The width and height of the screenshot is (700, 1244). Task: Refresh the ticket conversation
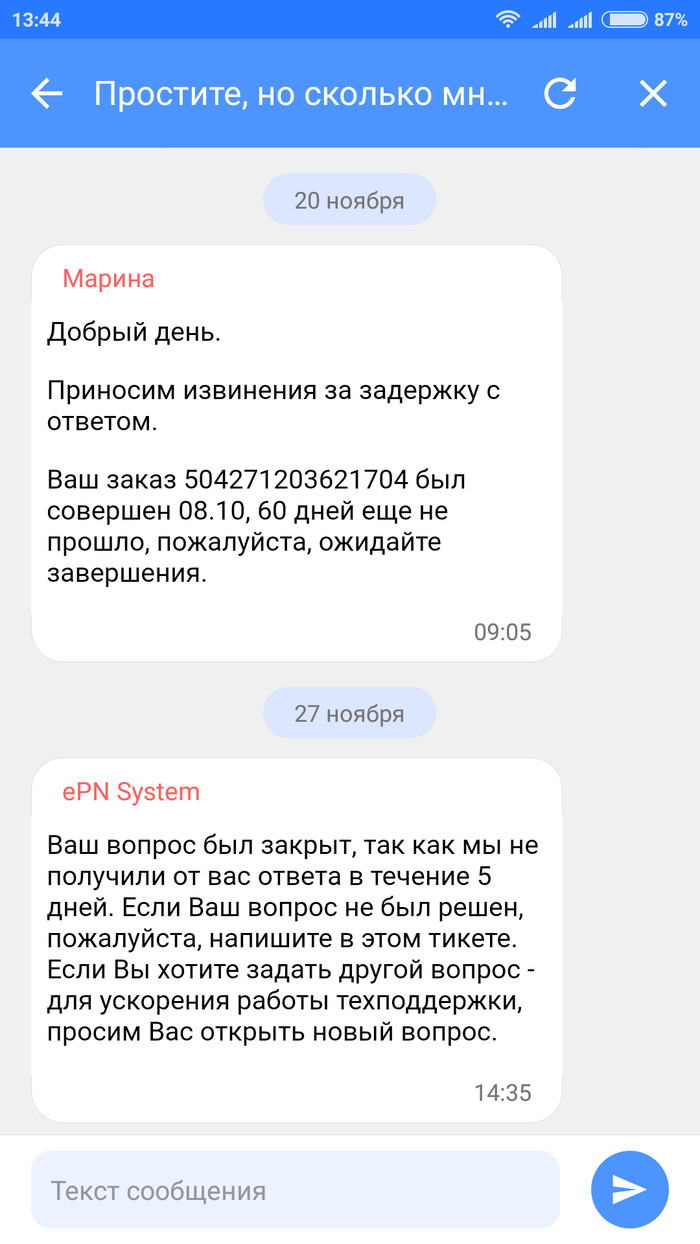pos(560,94)
